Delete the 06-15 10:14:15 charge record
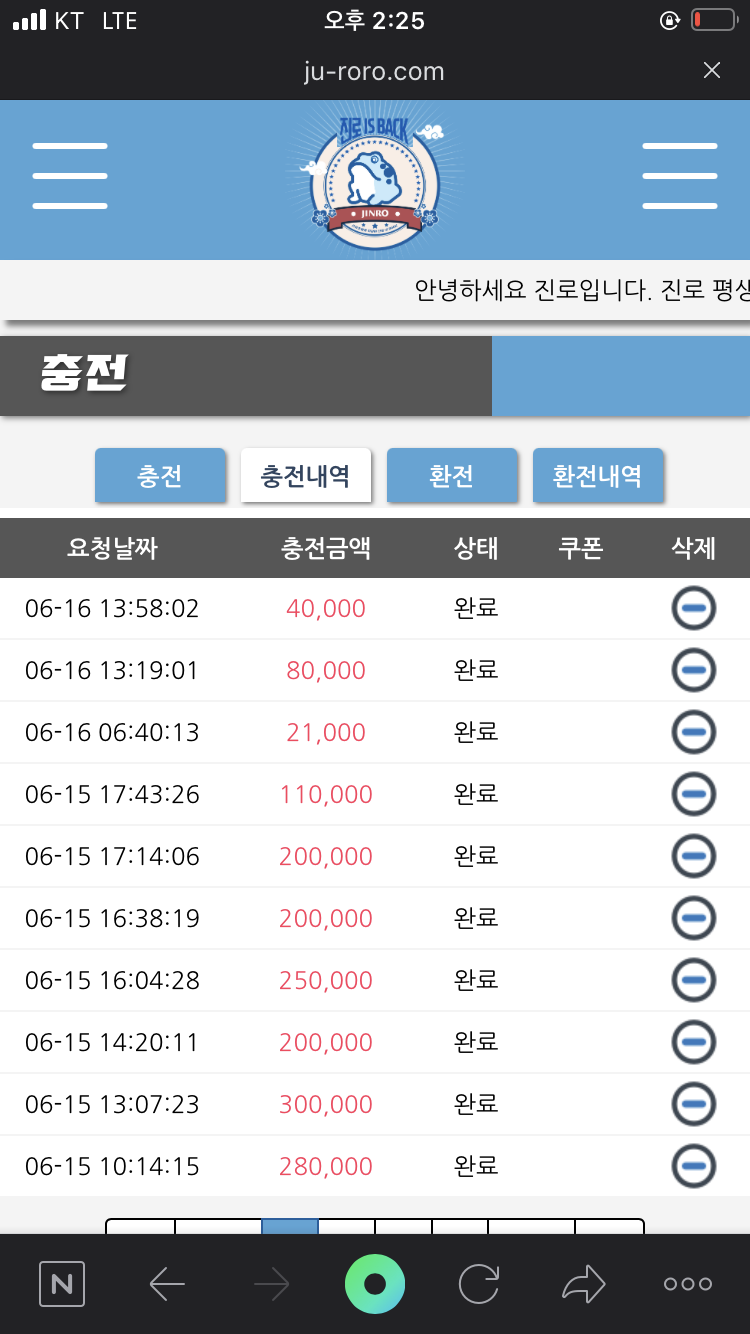750x1334 pixels. [693, 1166]
